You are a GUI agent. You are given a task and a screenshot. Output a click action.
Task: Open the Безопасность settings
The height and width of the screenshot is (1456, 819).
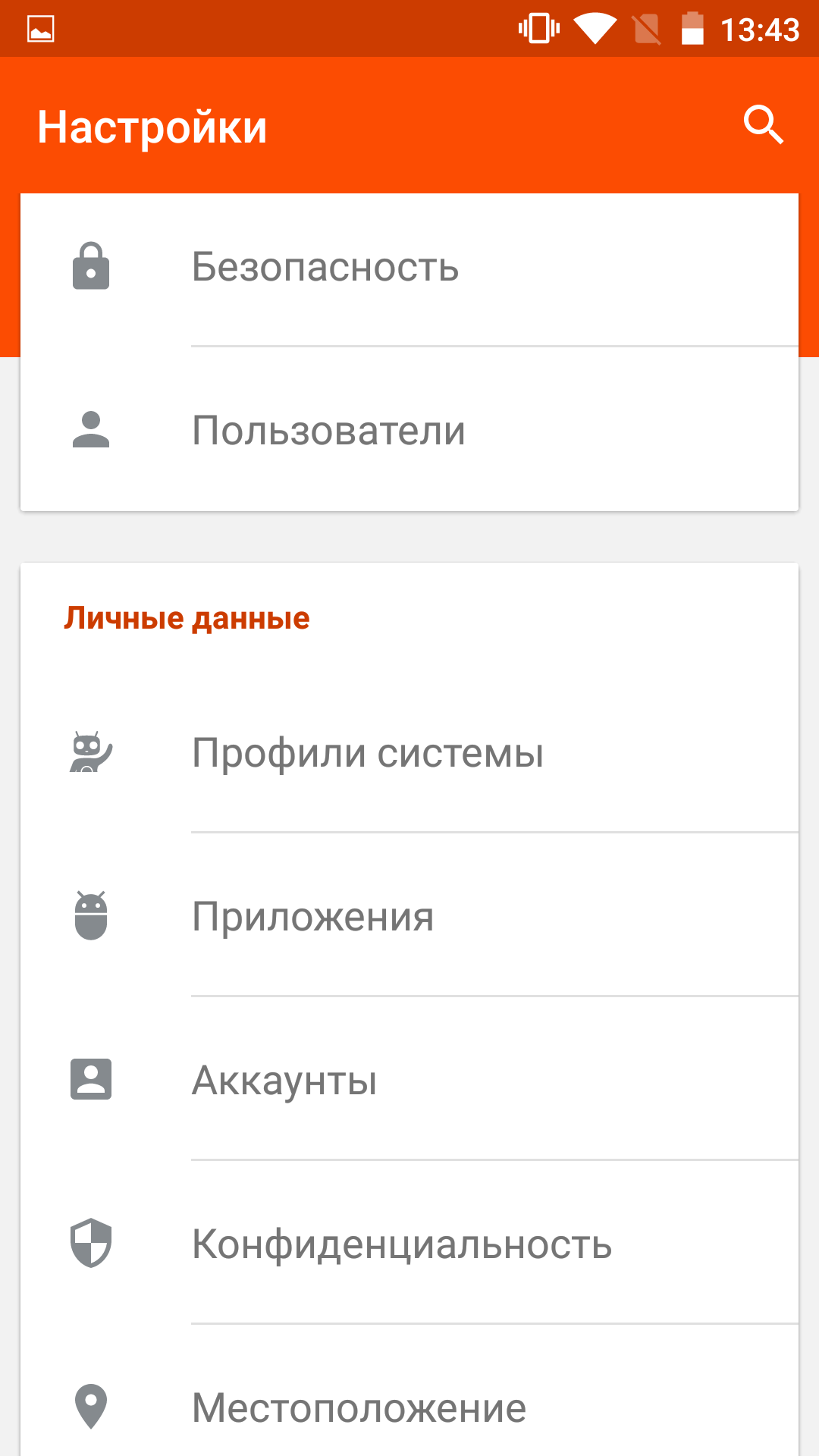pyautogui.click(x=409, y=268)
